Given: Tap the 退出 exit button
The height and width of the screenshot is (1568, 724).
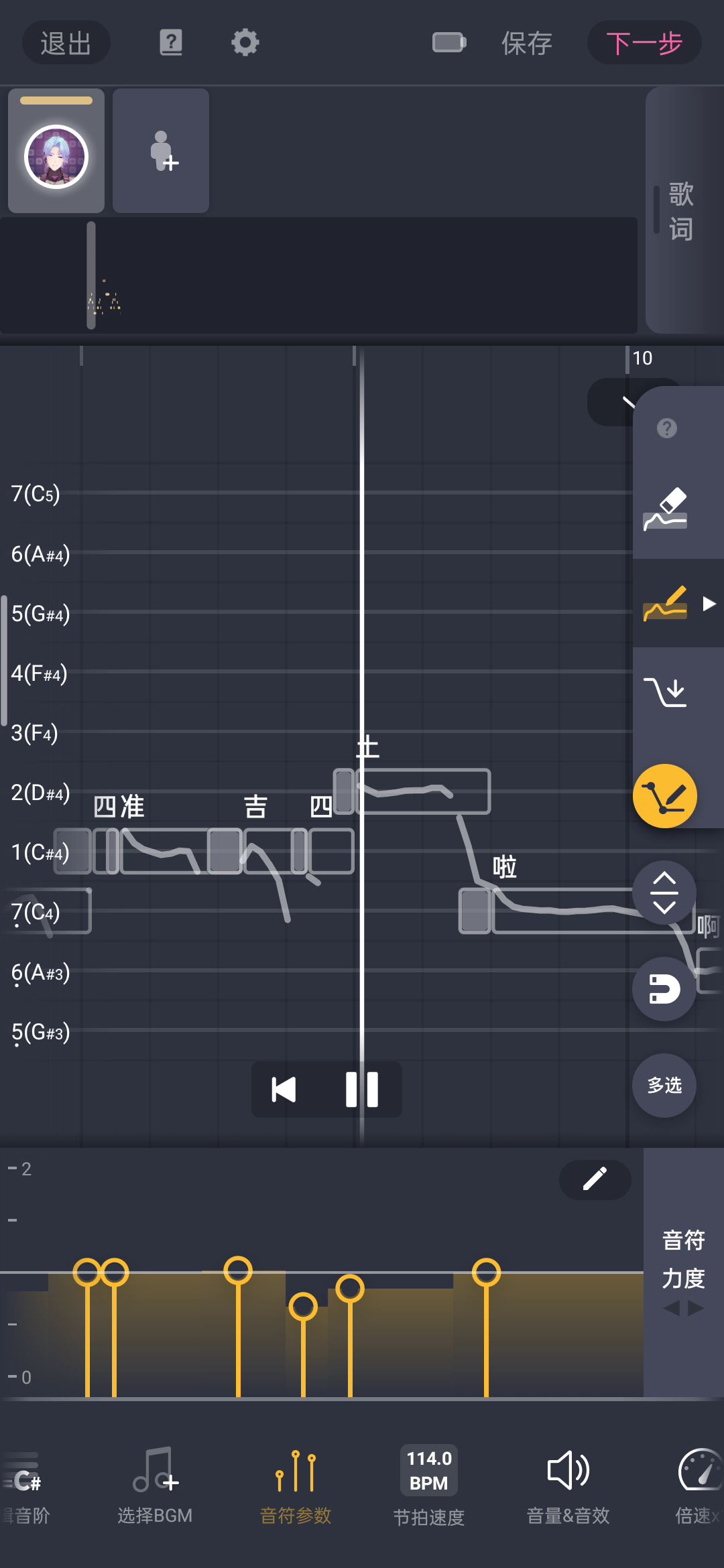Looking at the screenshot, I should pyautogui.click(x=66, y=43).
